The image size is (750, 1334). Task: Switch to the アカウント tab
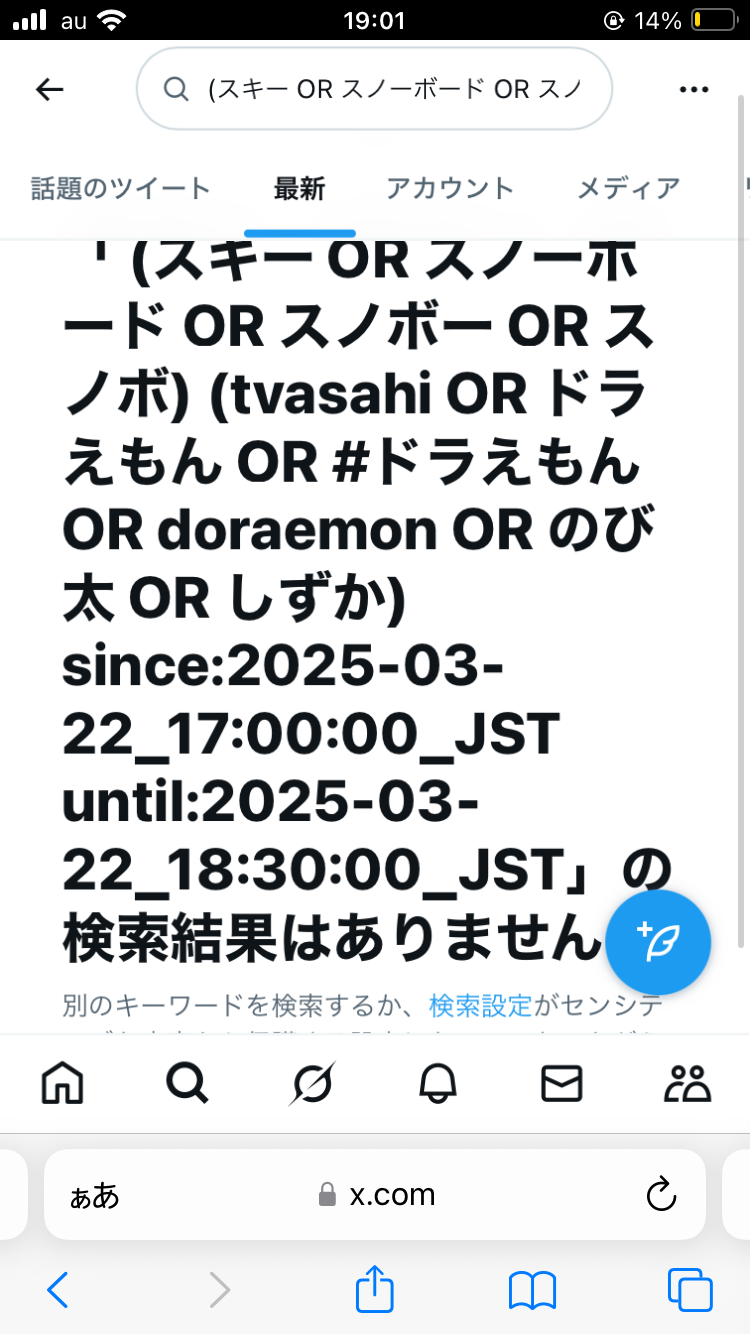tap(450, 188)
